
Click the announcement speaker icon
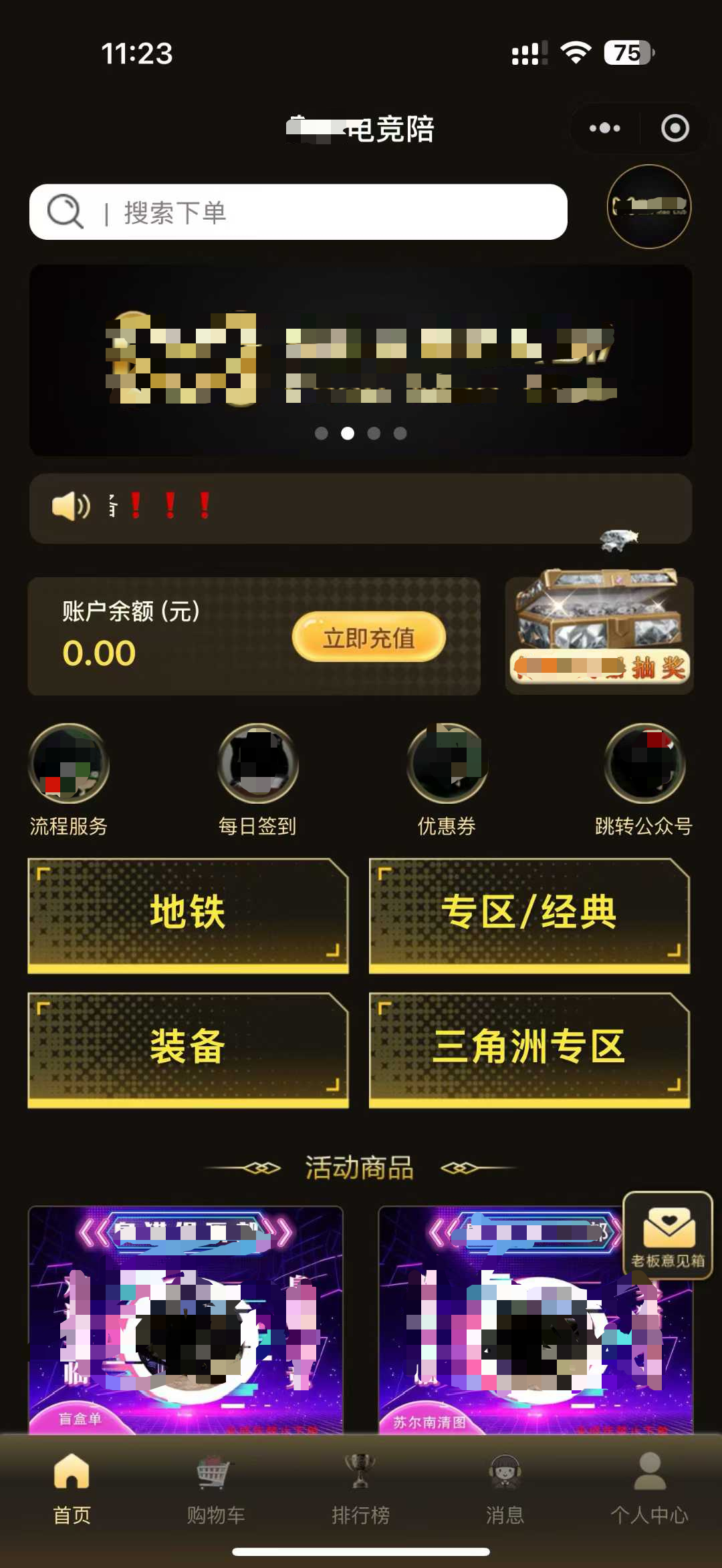pyautogui.click(x=72, y=506)
